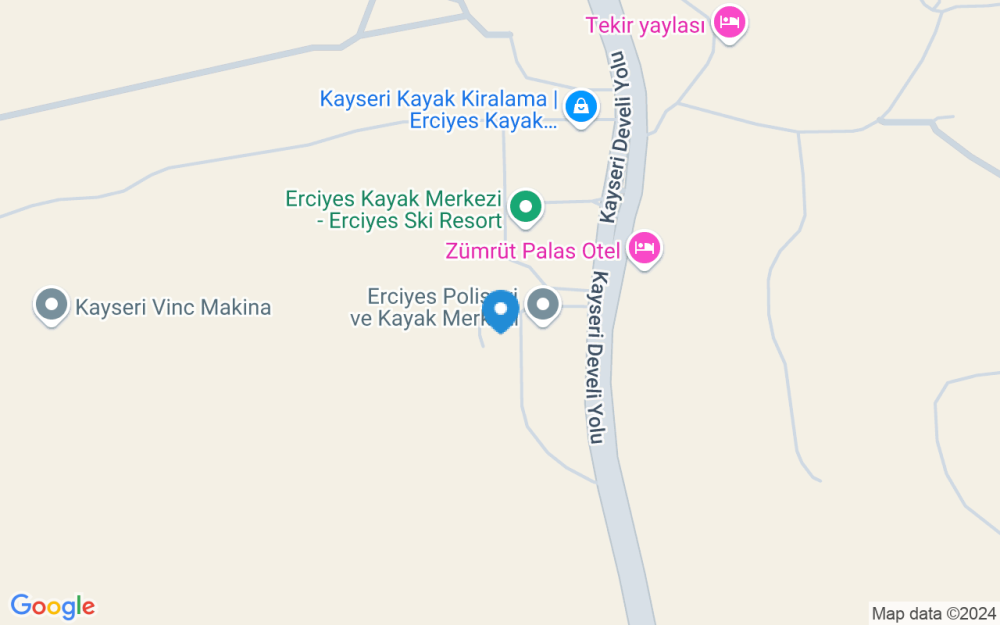Screen dimensions: 1000x625
Task: Open the Erciyes Polis ve Kayak Merkezi pin
Action: (x=543, y=304)
